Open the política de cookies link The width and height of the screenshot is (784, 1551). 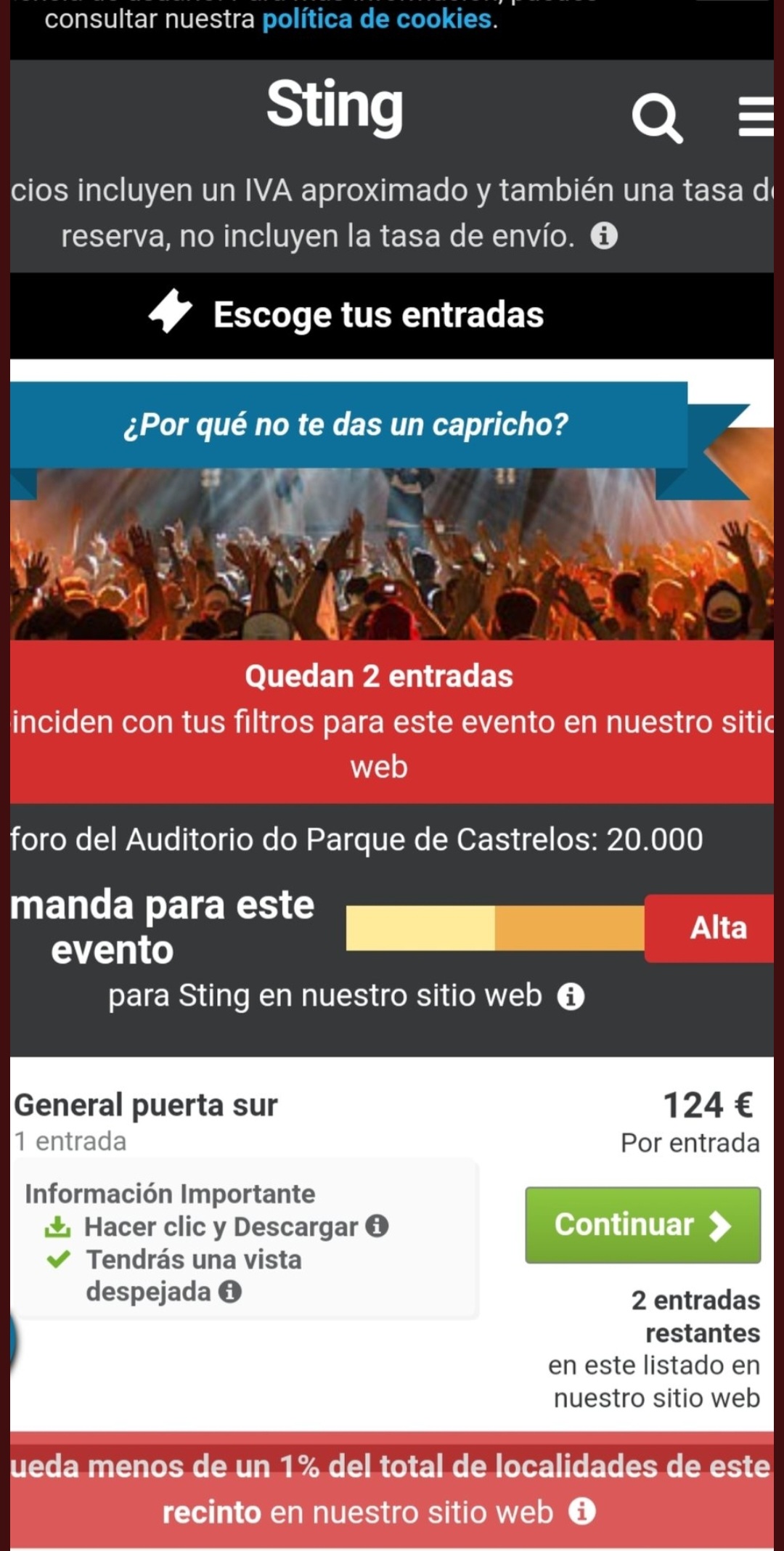(x=377, y=19)
